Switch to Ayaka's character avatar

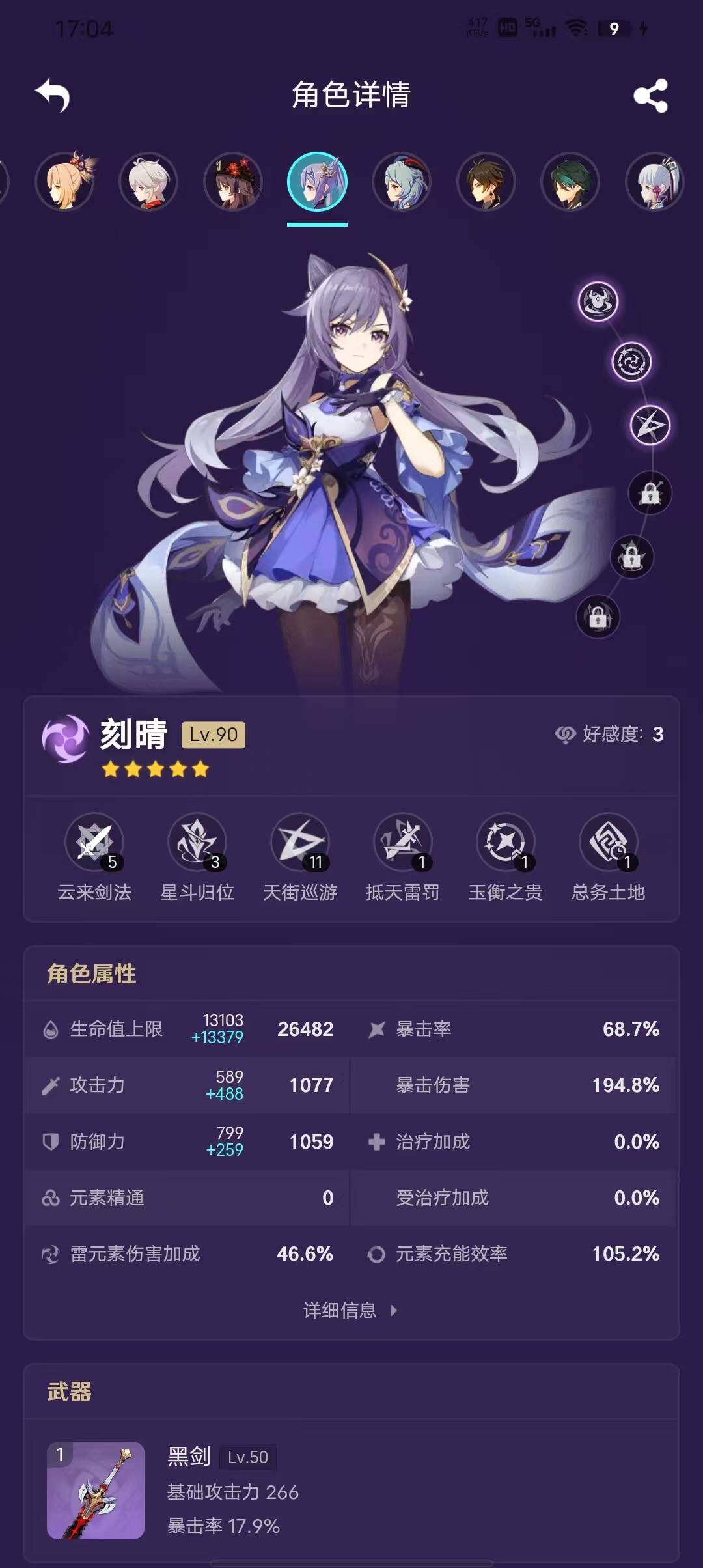click(x=654, y=182)
